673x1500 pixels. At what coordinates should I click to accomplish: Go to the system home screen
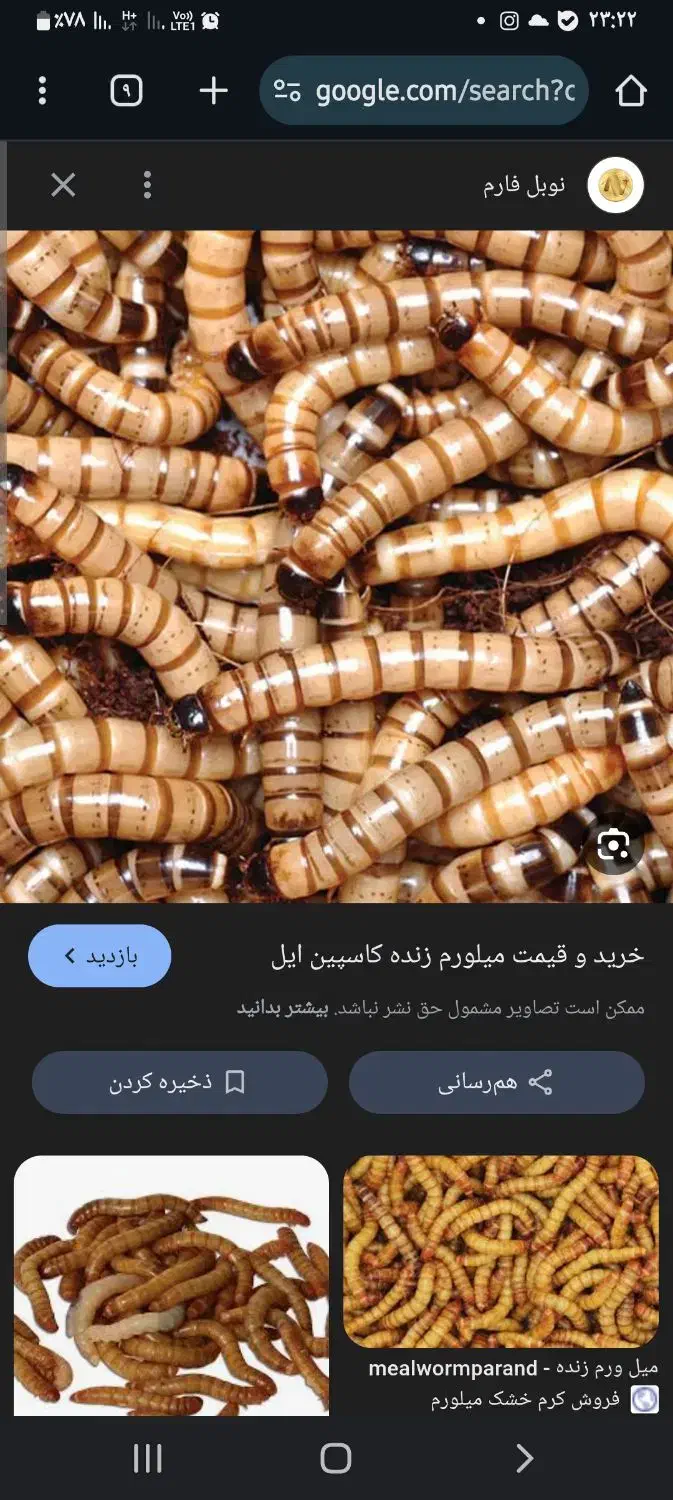[336, 1459]
